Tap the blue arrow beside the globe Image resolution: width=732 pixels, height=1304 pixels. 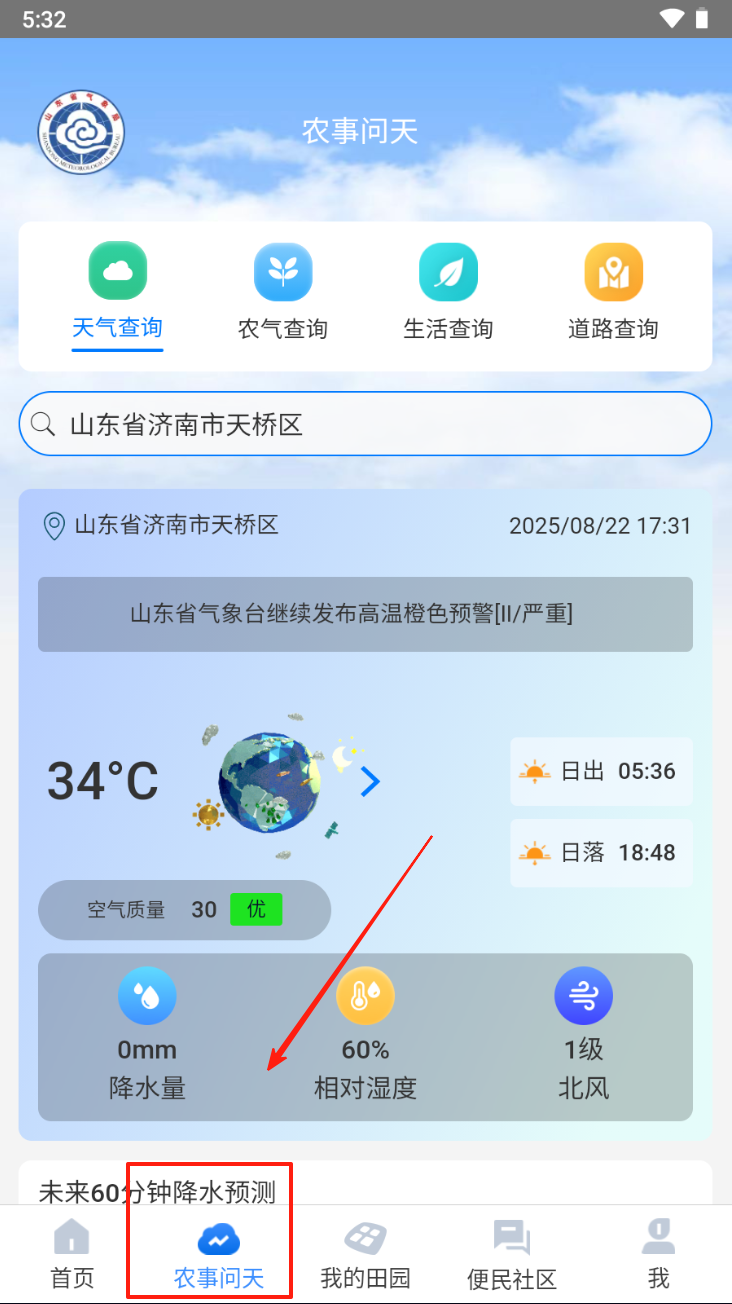click(x=370, y=782)
